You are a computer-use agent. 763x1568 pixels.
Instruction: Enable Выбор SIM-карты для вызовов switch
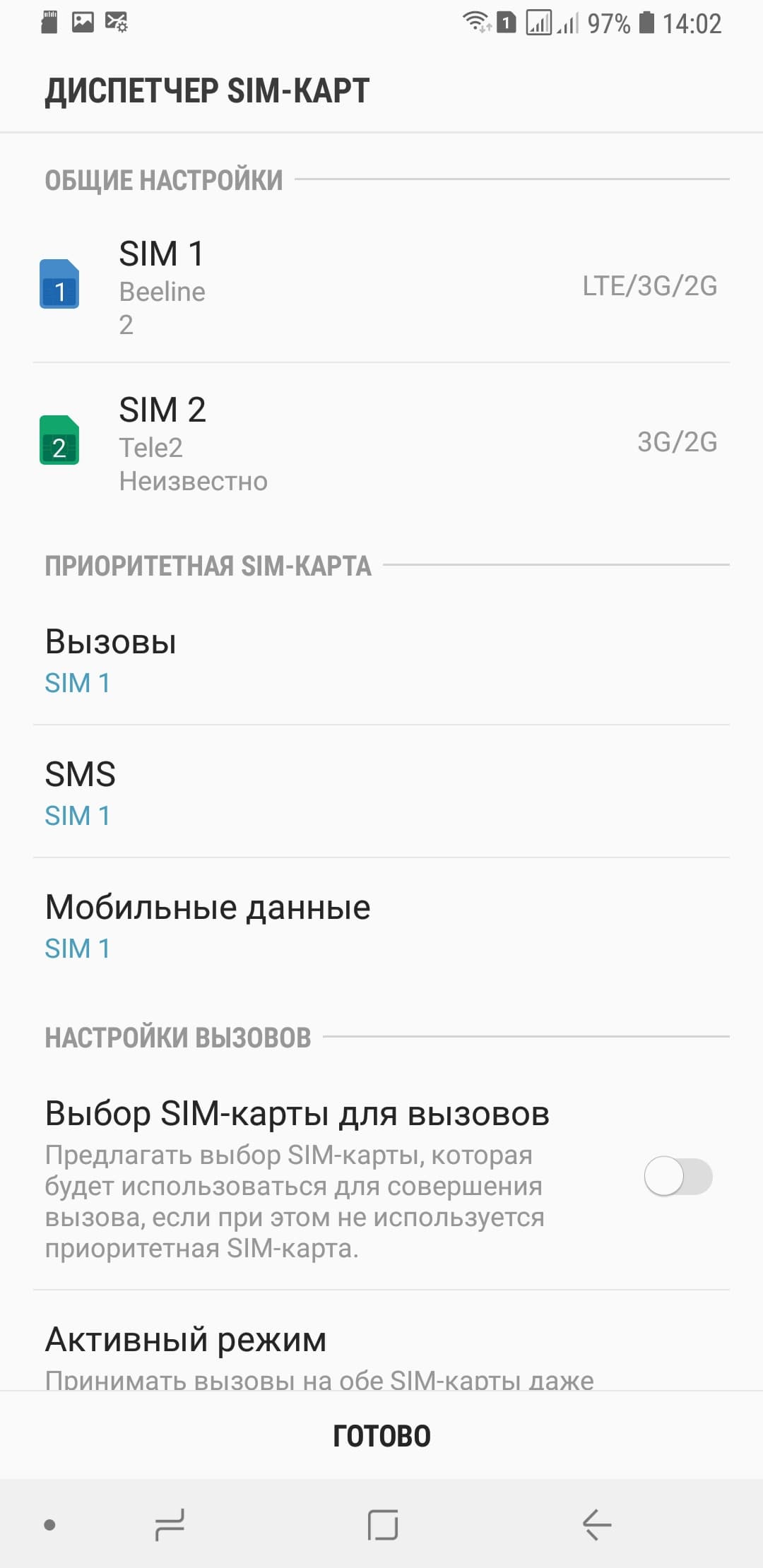point(678,1176)
